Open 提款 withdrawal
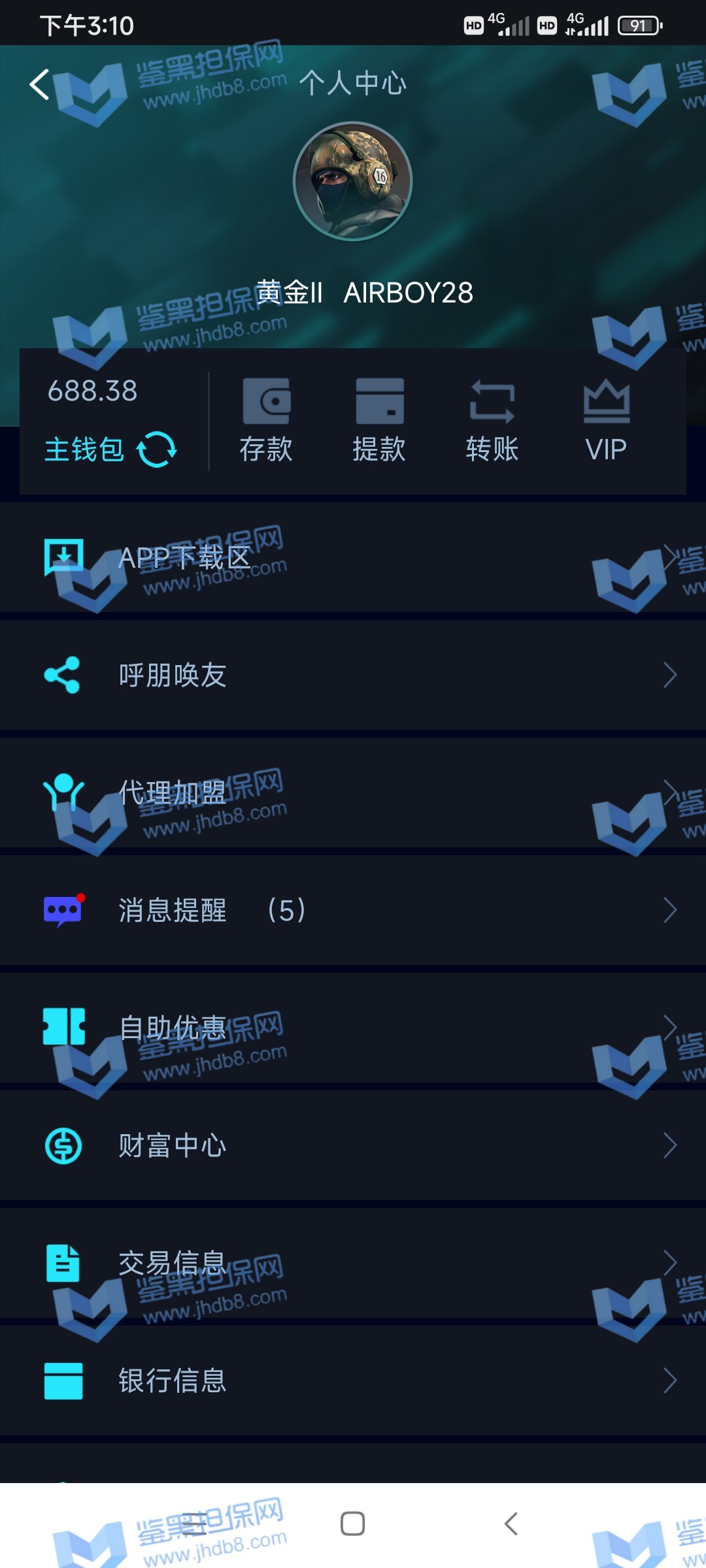 379,421
